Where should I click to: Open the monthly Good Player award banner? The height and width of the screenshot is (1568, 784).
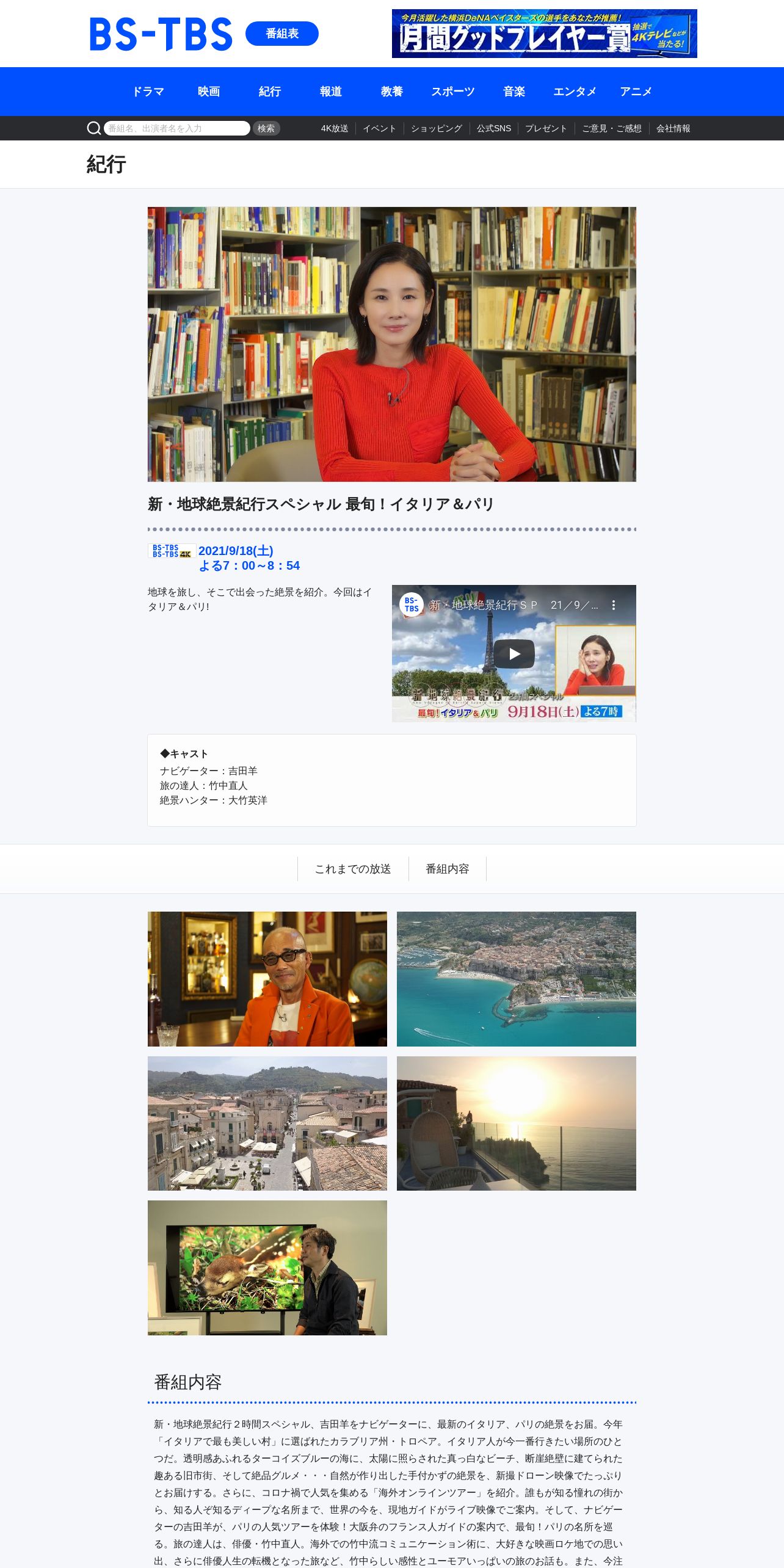point(545,34)
